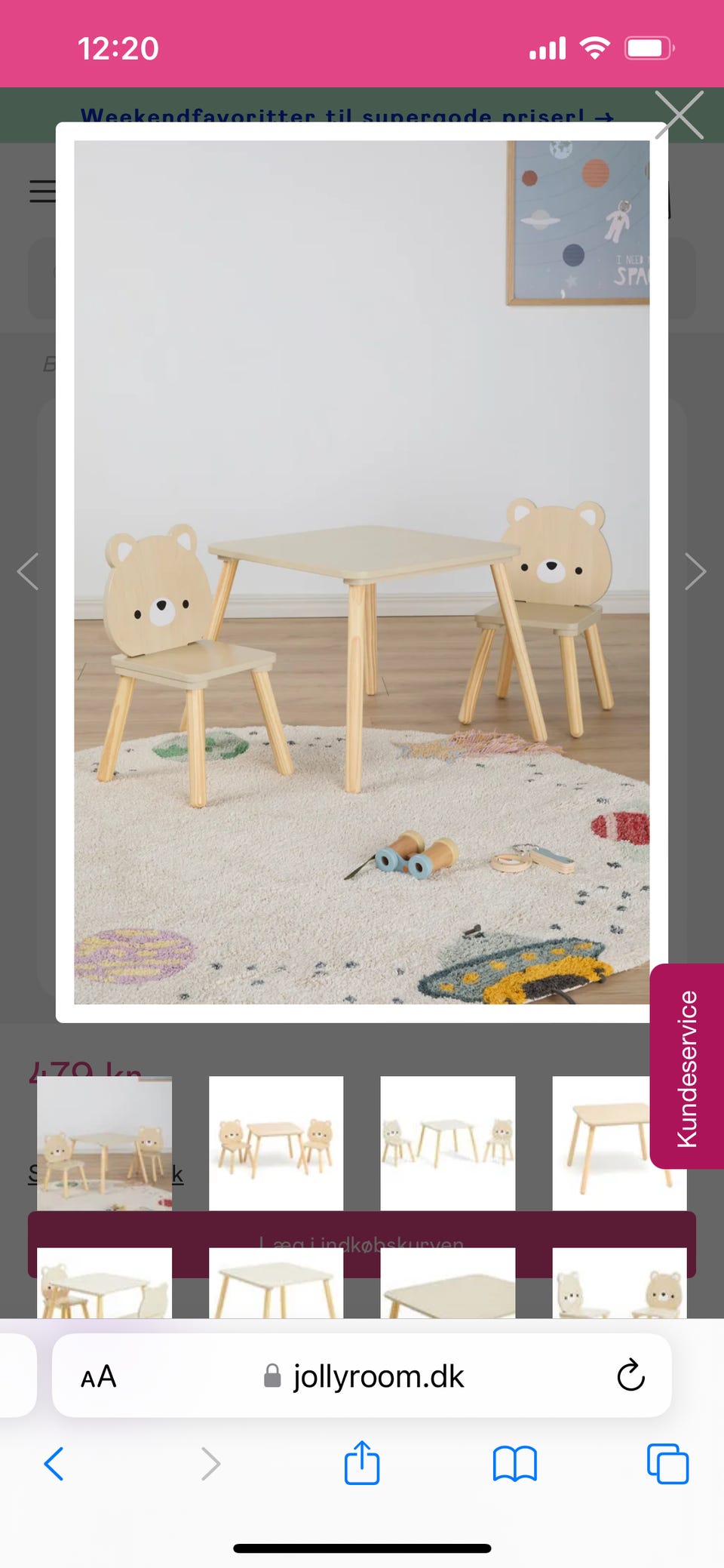Open Safari tabs overview
Viewport: 724px width, 1568px height.
(x=668, y=1464)
